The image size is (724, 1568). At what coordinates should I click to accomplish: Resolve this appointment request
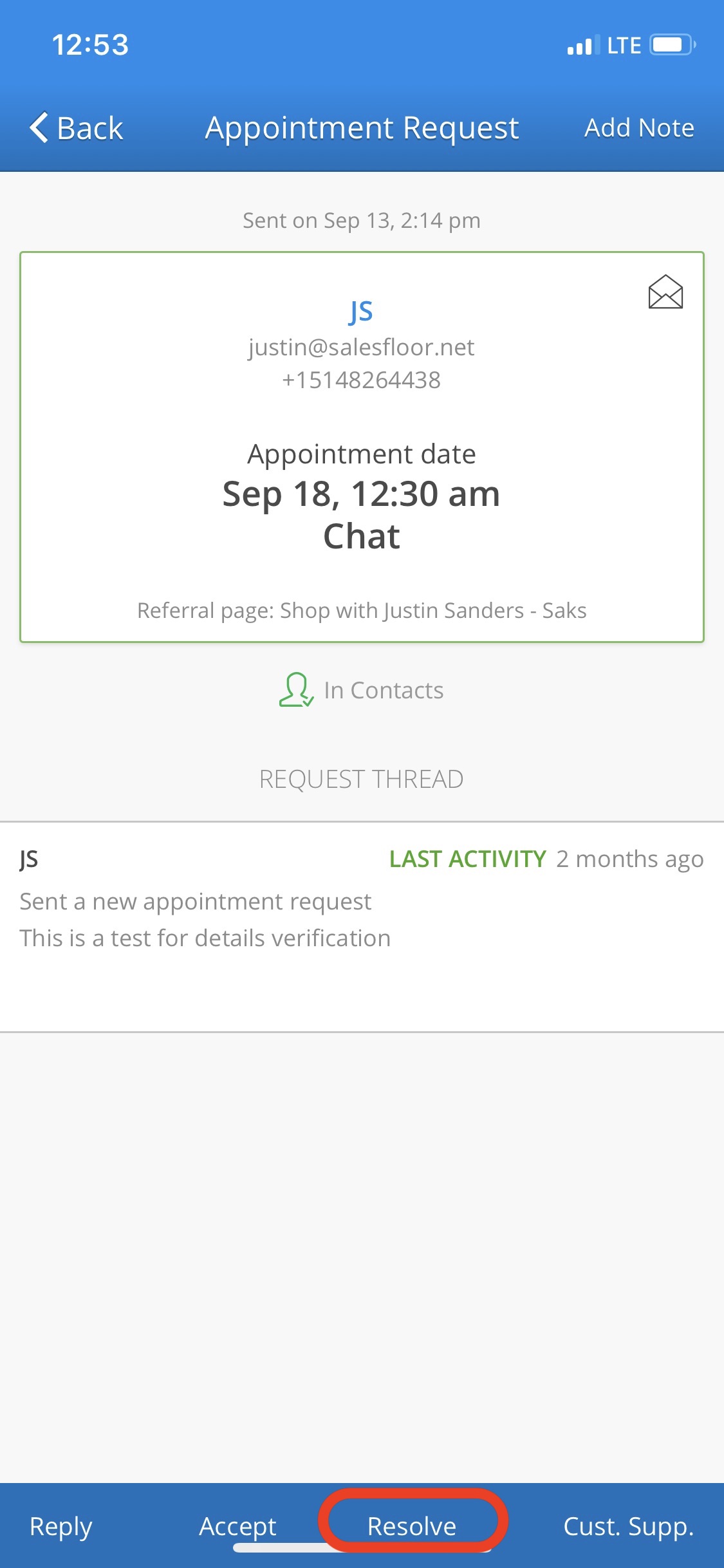412,1526
